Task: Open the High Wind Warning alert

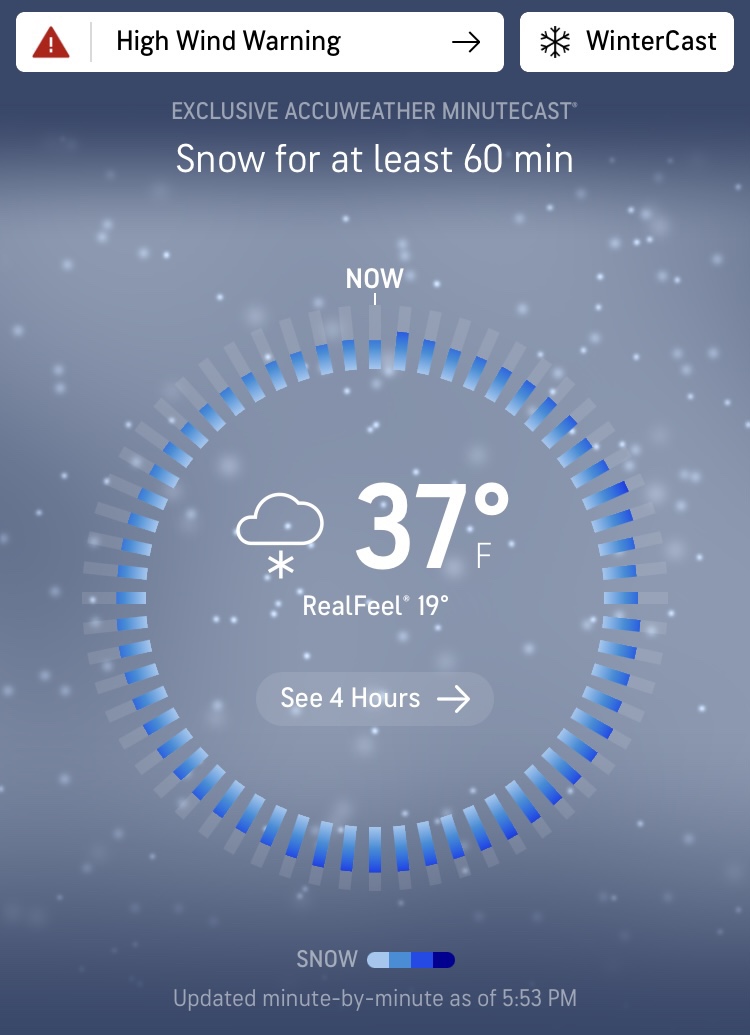Action: (x=259, y=42)
